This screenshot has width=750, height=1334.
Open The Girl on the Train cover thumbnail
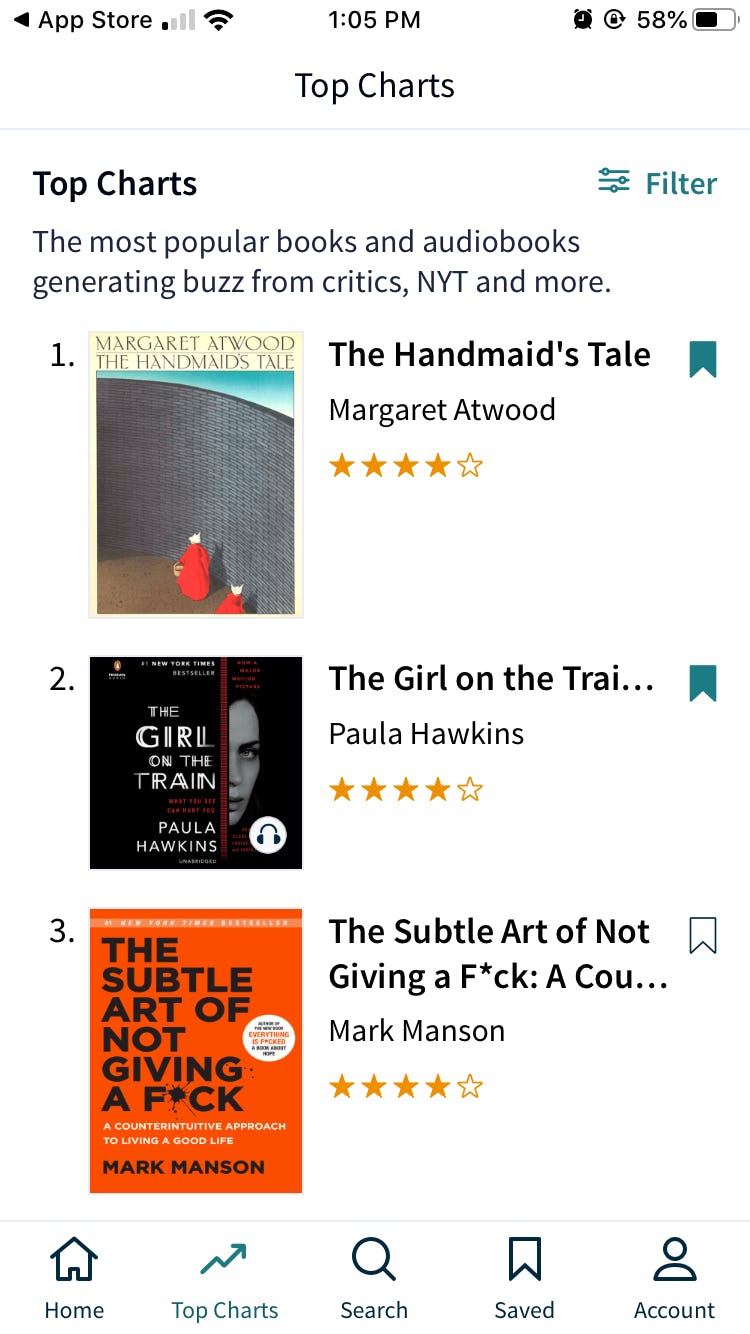pos(195,762)
